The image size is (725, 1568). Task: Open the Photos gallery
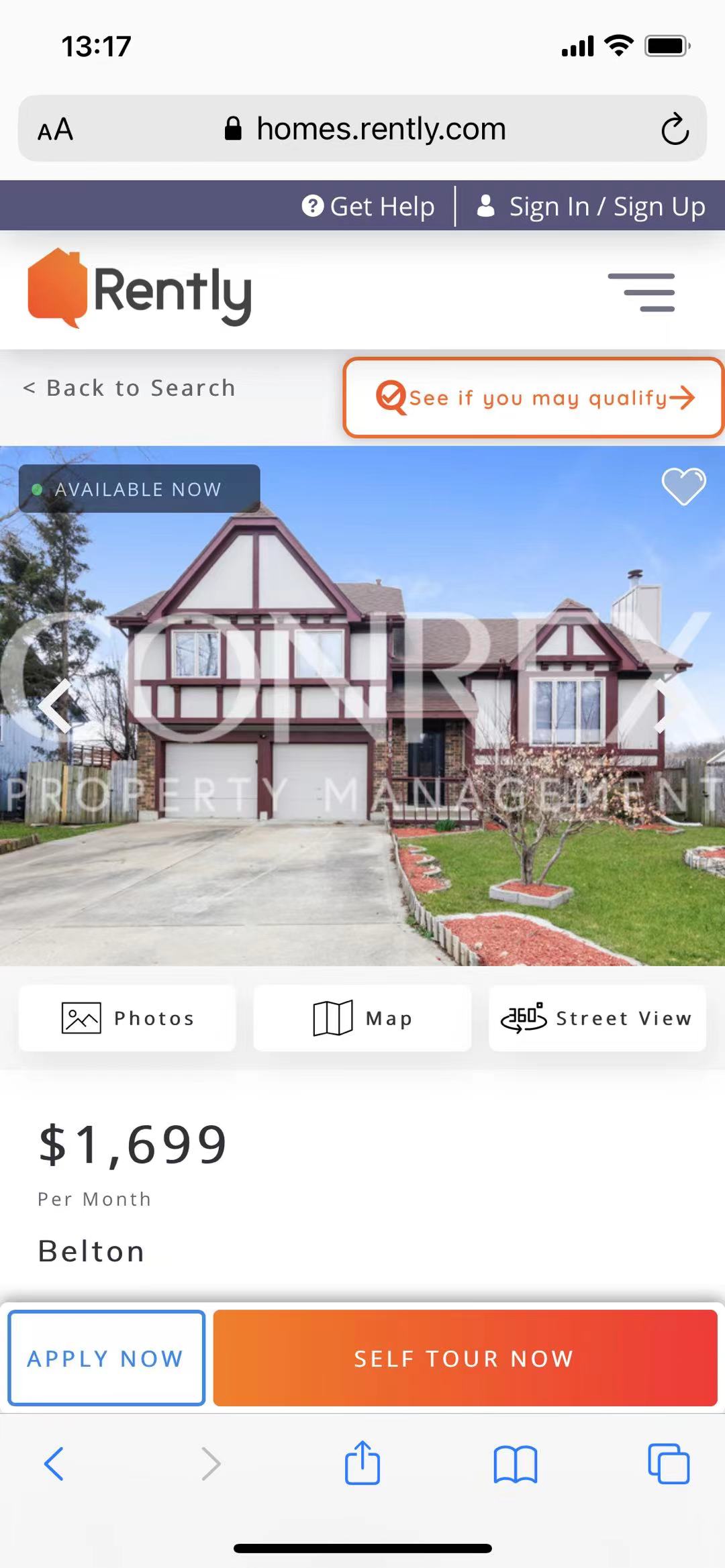click(x=128, y=1018)
